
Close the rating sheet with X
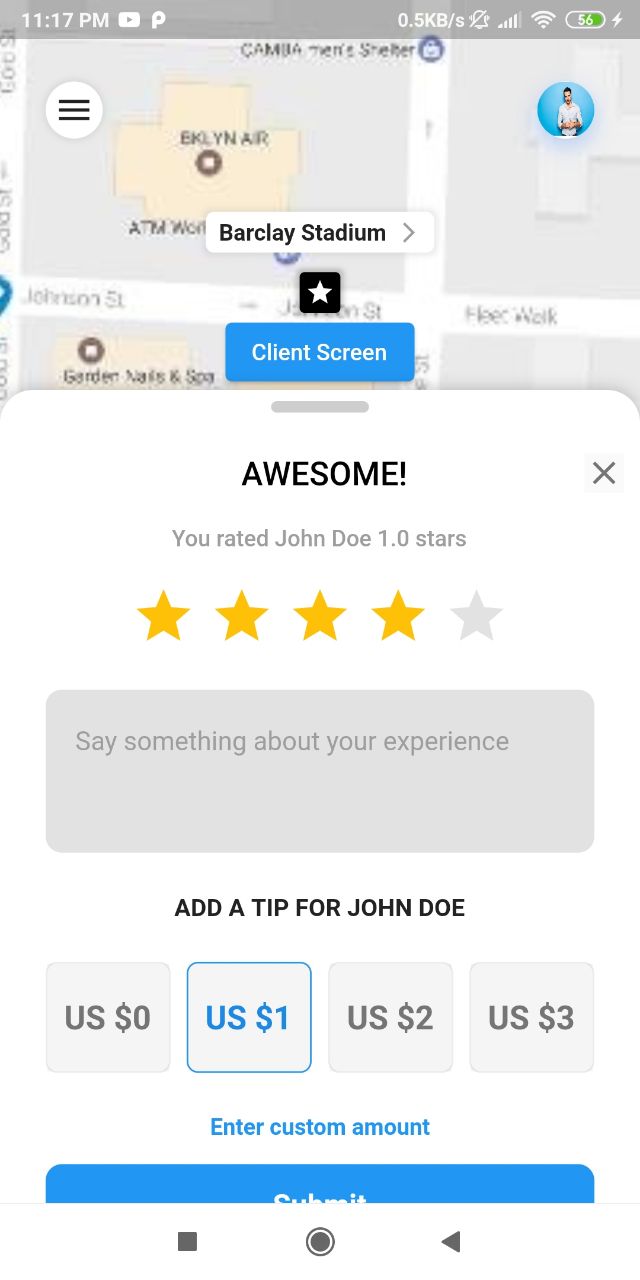pos(604,473)
